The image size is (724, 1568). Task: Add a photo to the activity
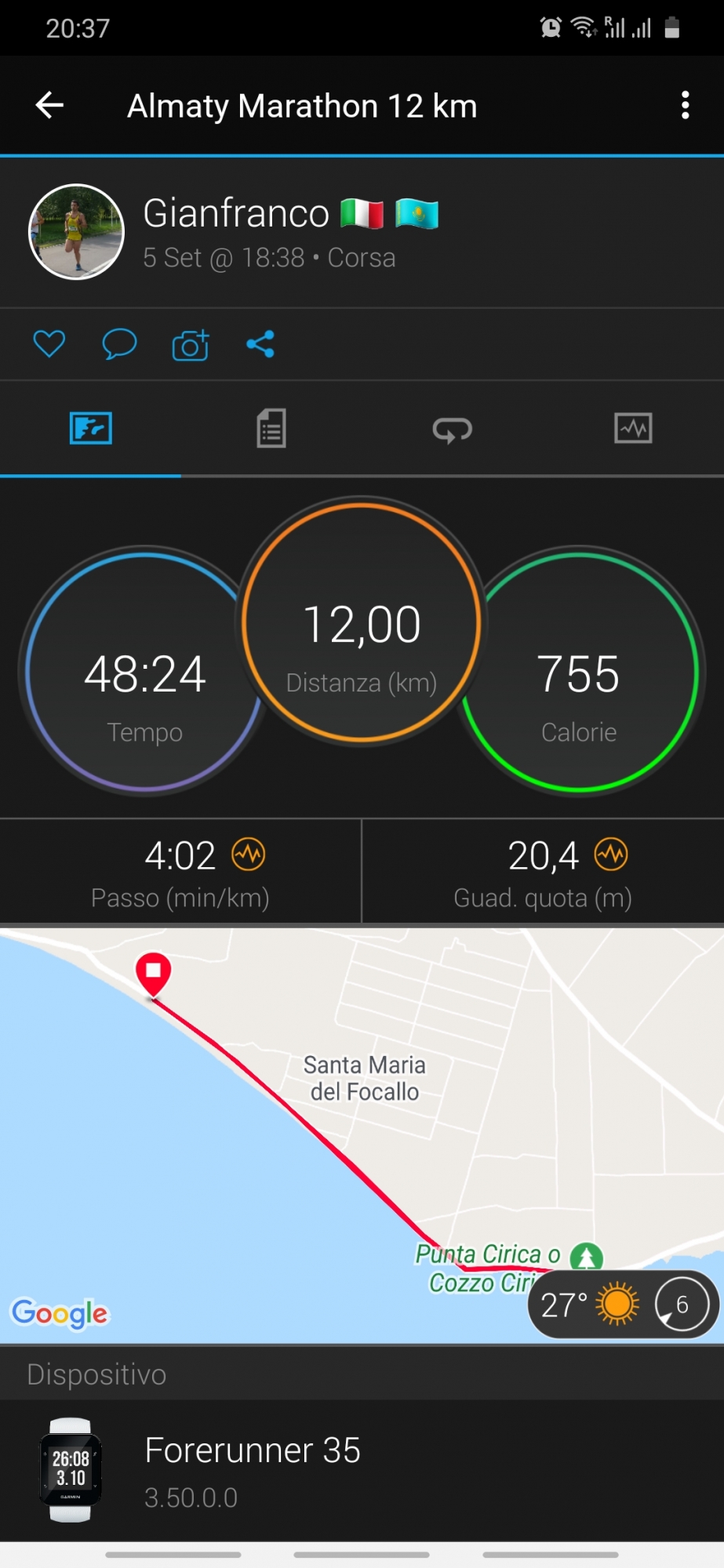click(191, 345)
